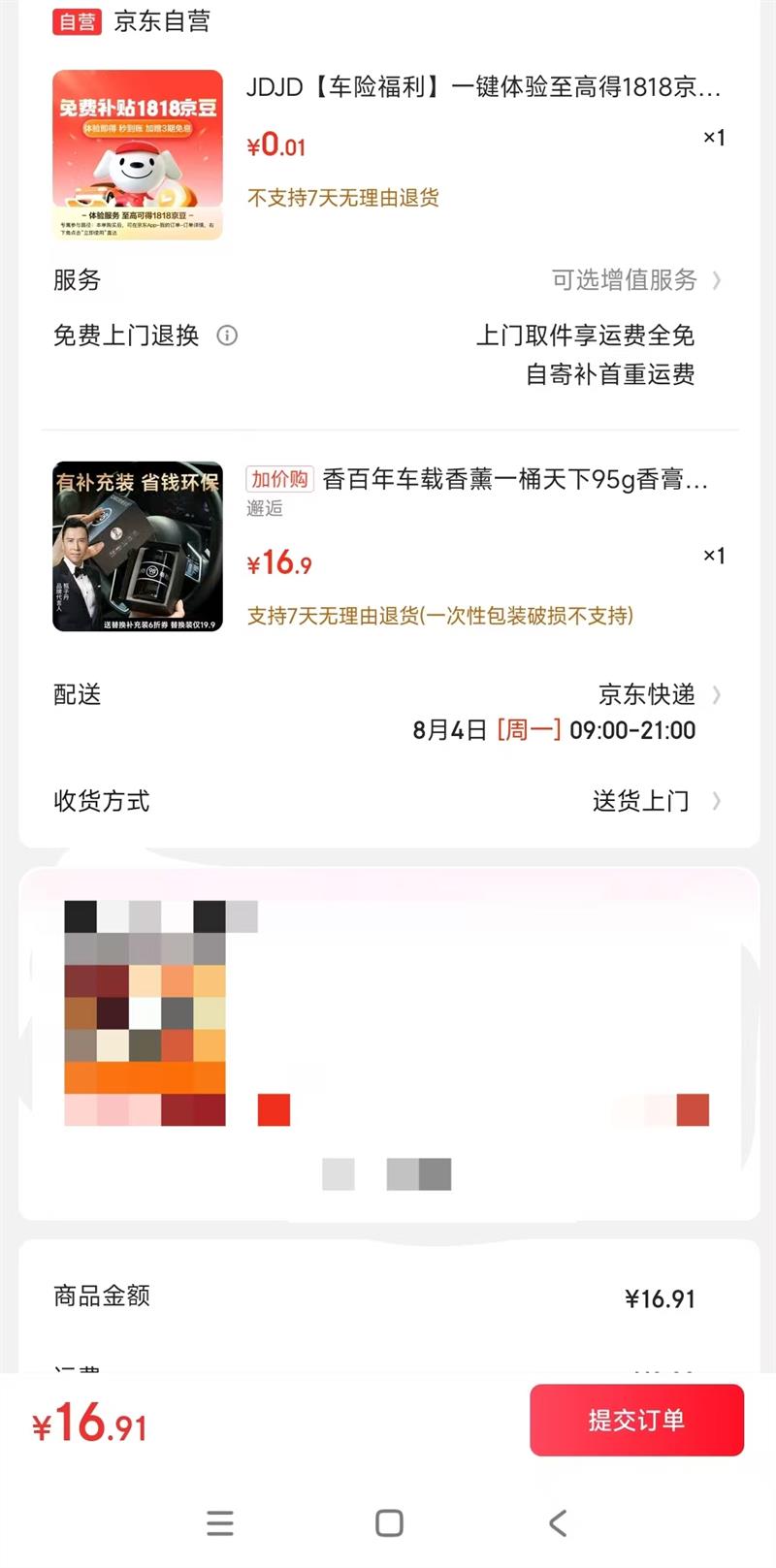Tap the menu button in bottom navigation
The width and height of the screenshot is (776, 1568).
220,1522
